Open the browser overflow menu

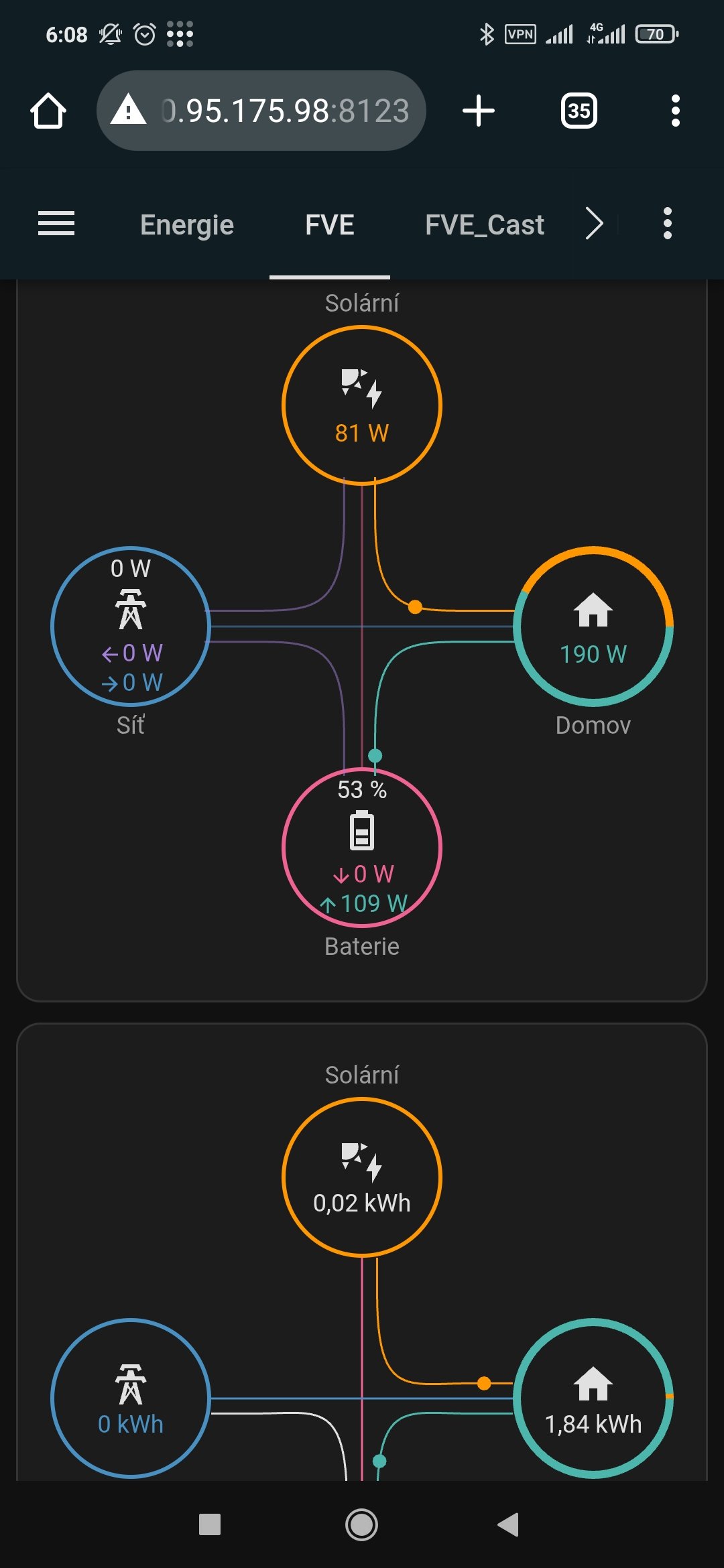[675, 111]
